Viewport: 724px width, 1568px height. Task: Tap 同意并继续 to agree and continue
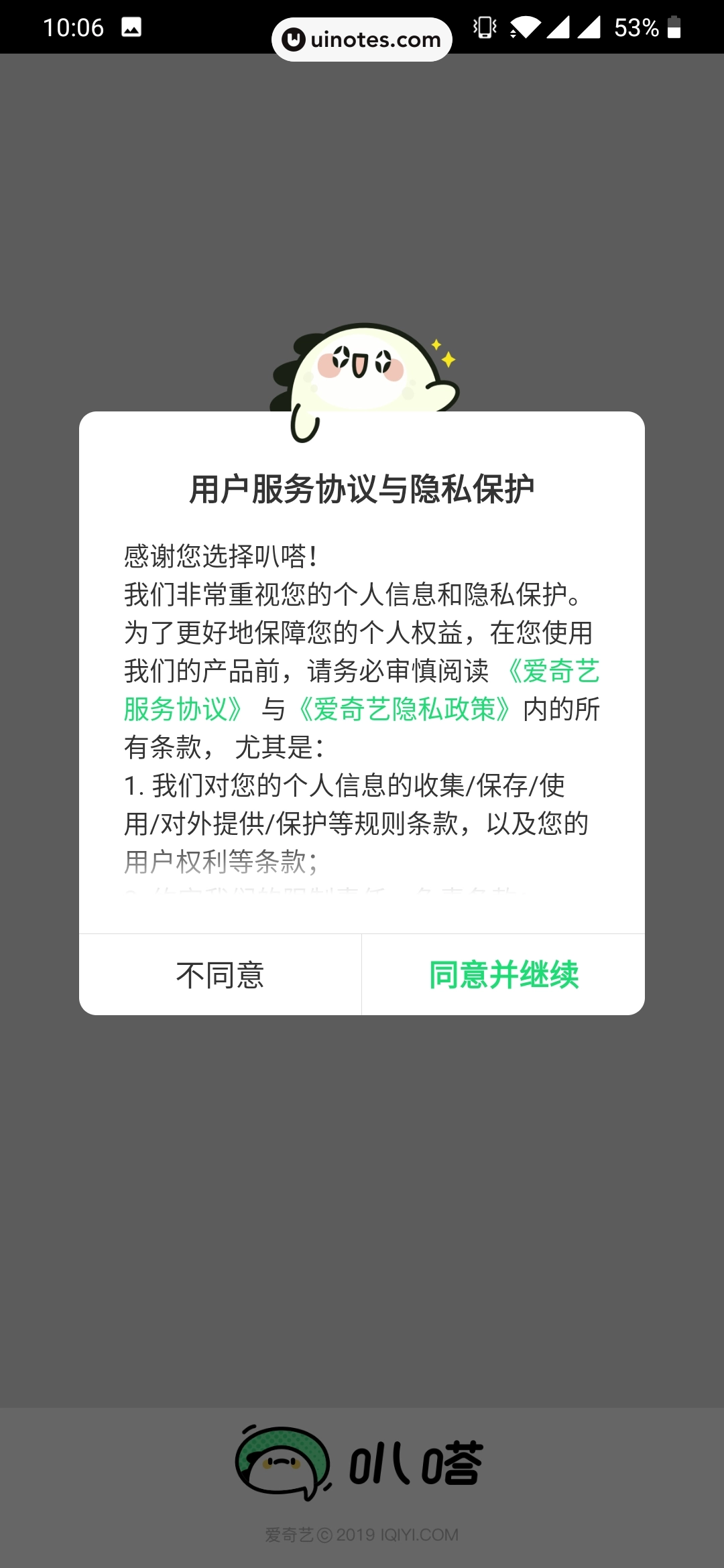coord(503,975)
